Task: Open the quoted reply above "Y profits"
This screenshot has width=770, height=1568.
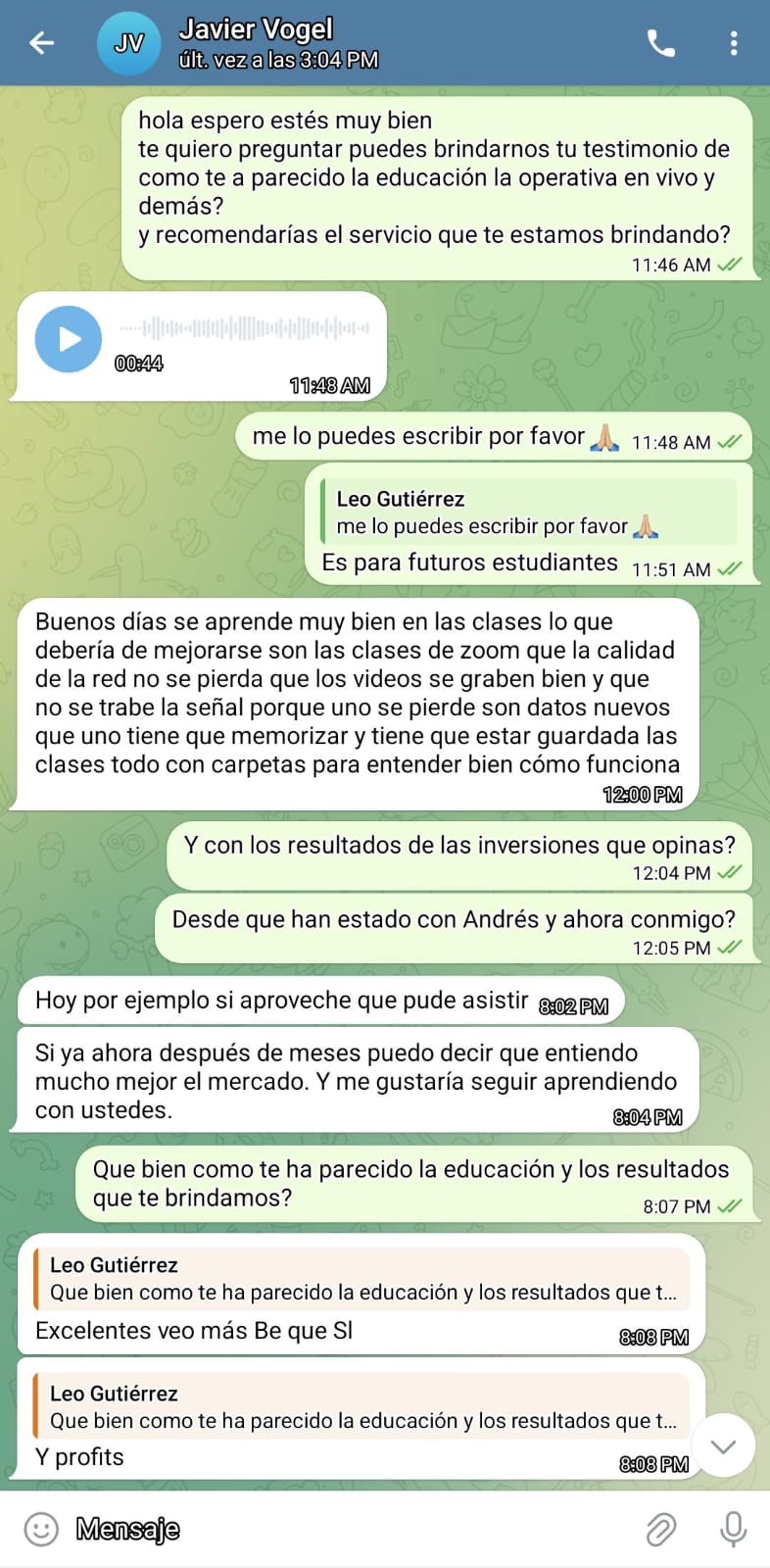Action: tap(361, 1407)
